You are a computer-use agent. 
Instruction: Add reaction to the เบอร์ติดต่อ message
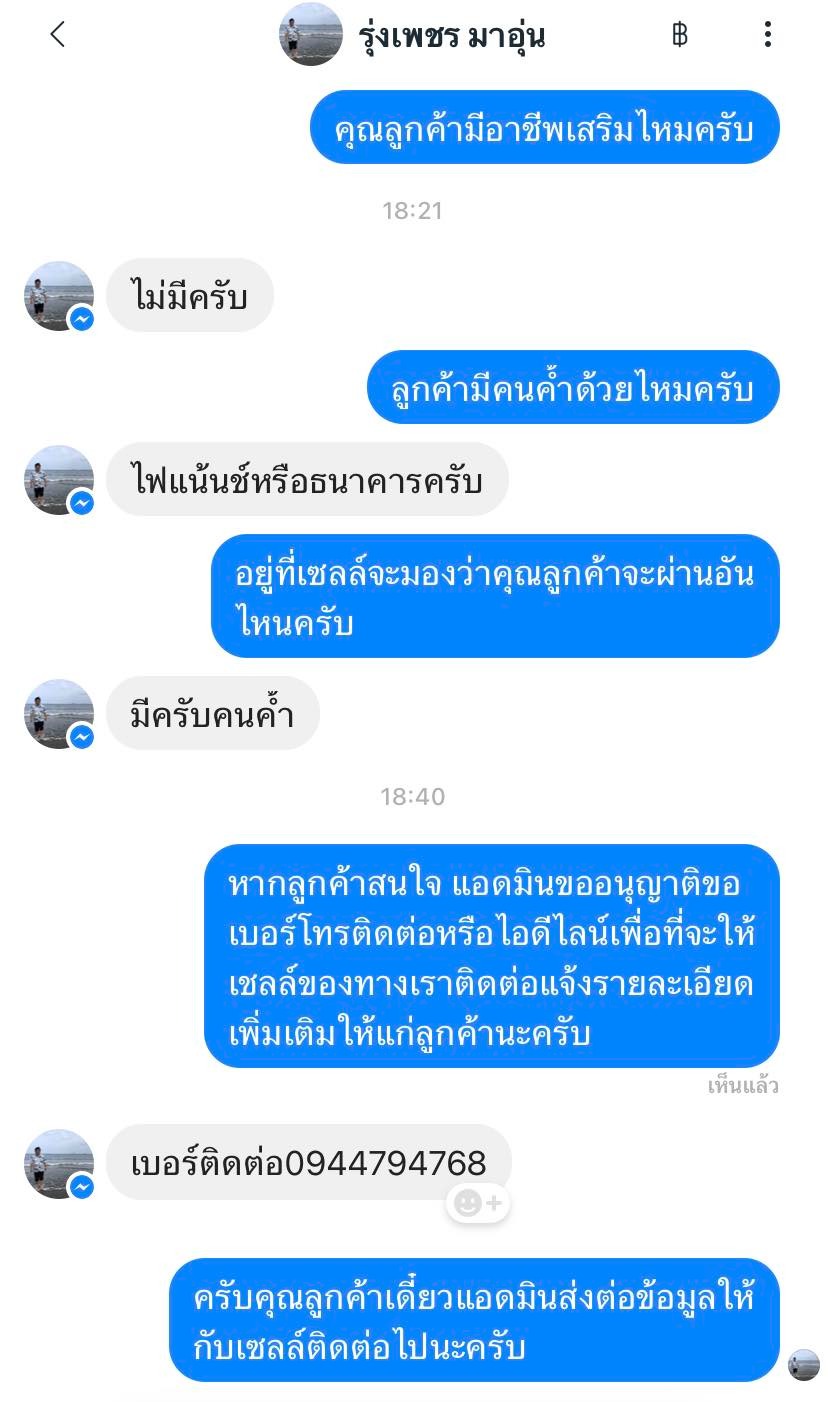(x=478, y=1202)
